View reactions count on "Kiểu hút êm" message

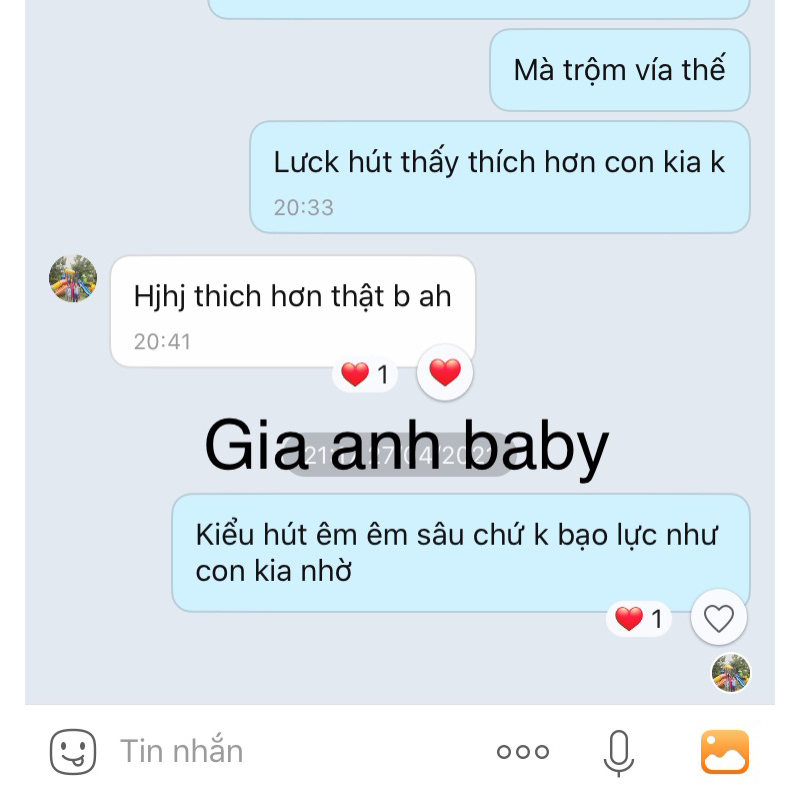point(639,620)
